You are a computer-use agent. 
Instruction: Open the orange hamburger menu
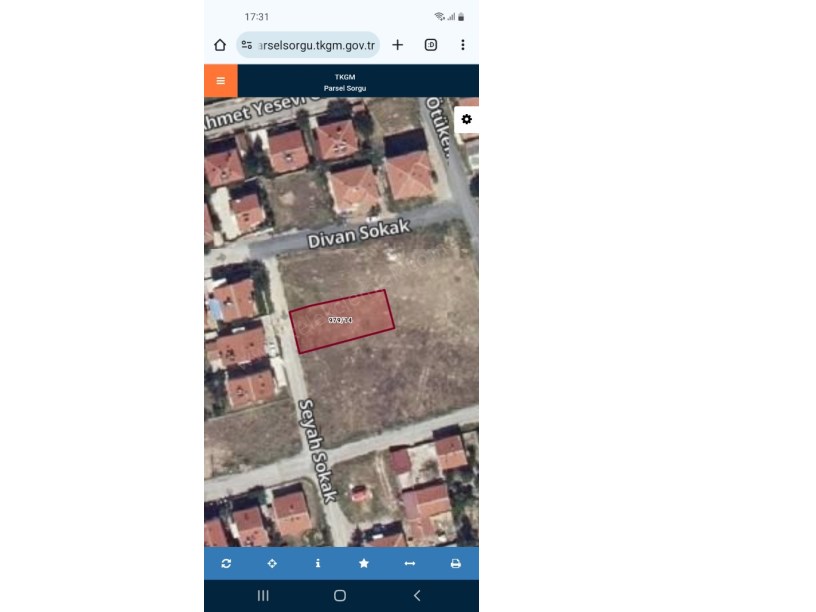click(x=221, y=81)
